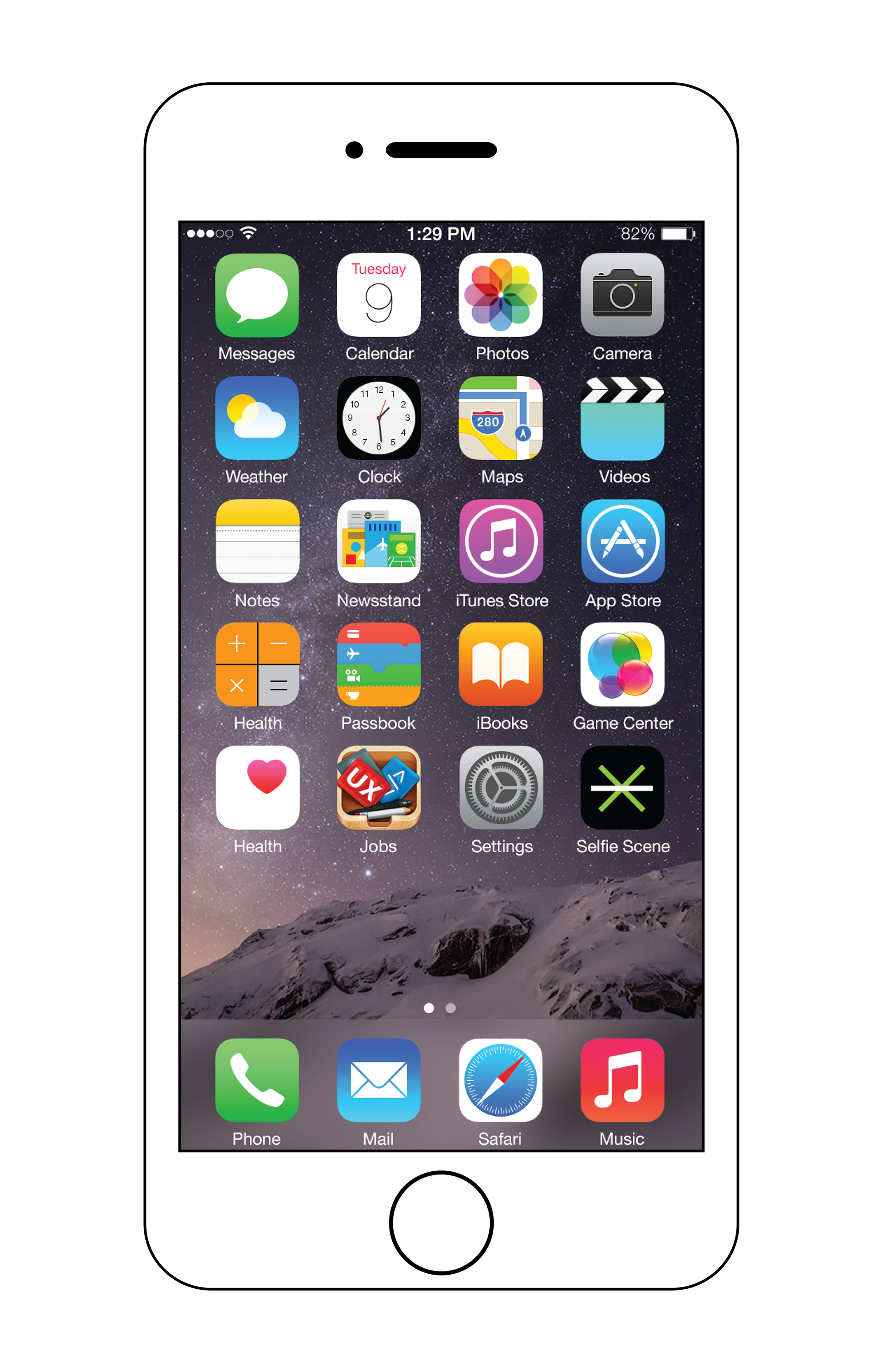Launch Game Center
The width and height of the screenshot is (882, 1372).
(x=622, y=664)
